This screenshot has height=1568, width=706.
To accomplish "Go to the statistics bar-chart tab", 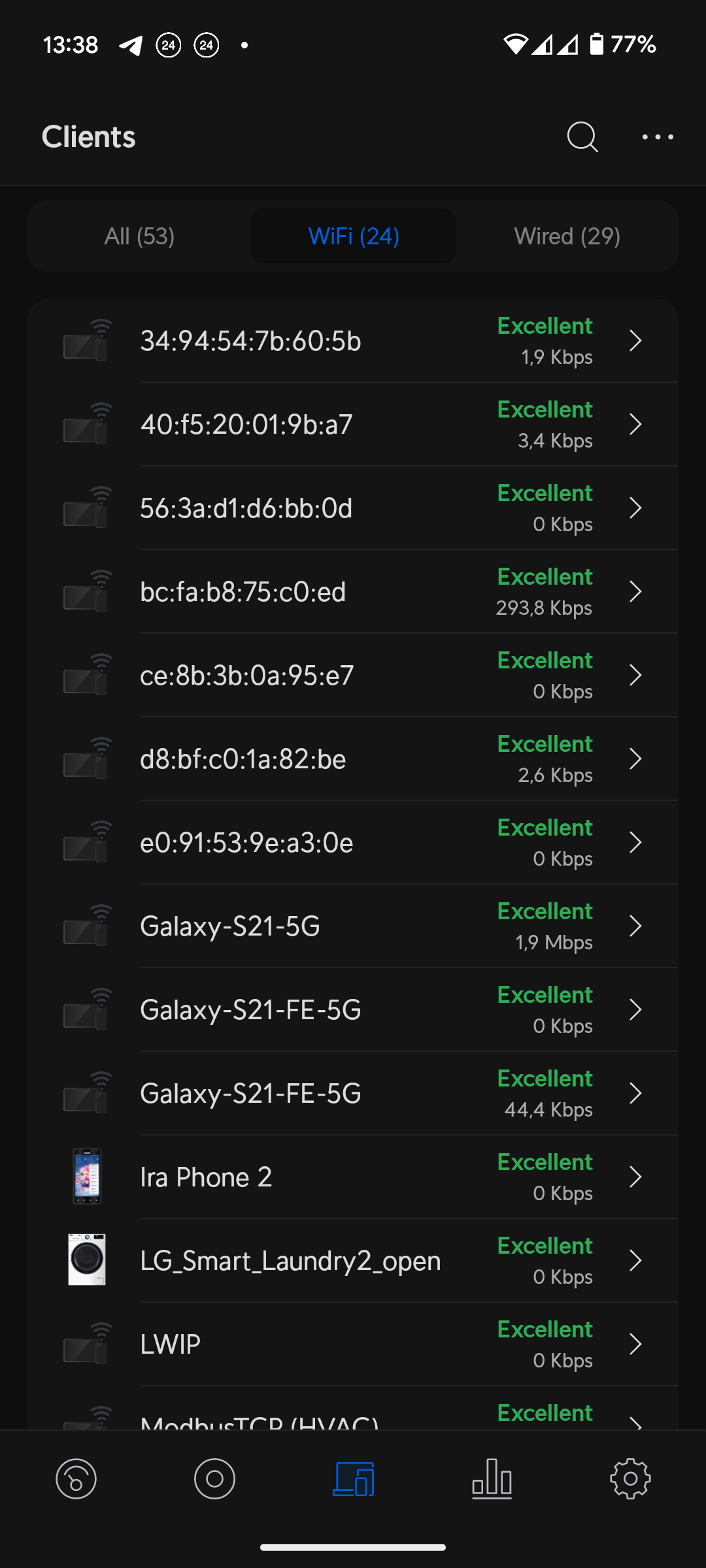I will 492,1478.
